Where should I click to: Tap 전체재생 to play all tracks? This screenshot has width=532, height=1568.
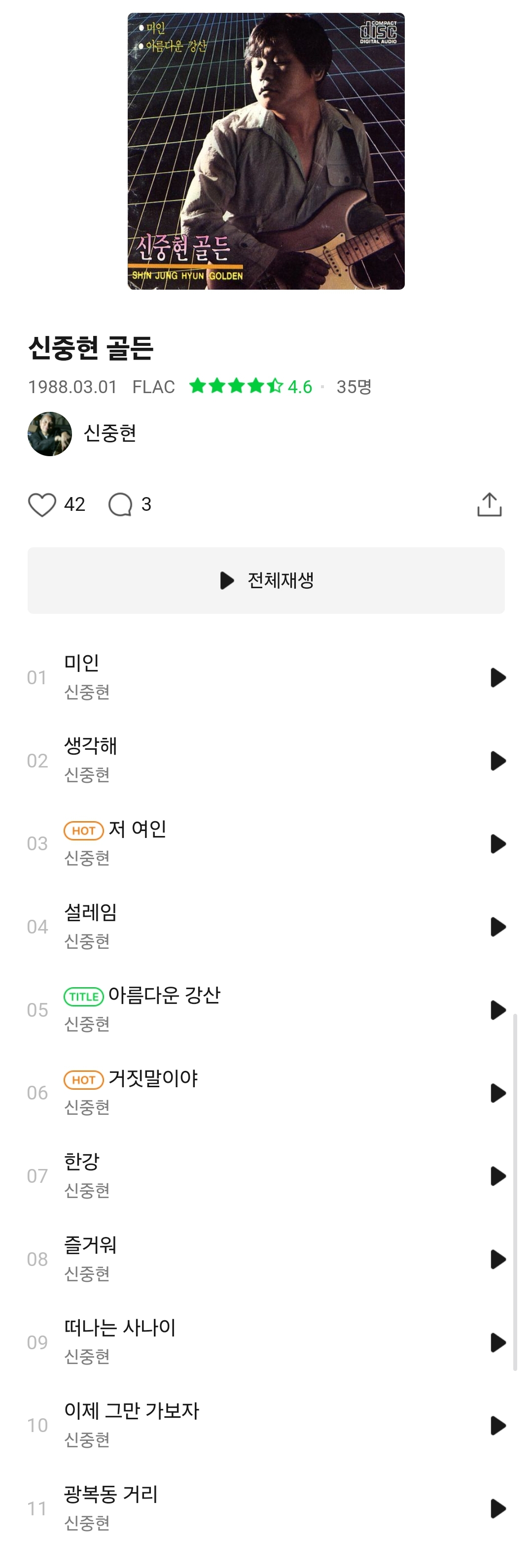click(266, 580)
